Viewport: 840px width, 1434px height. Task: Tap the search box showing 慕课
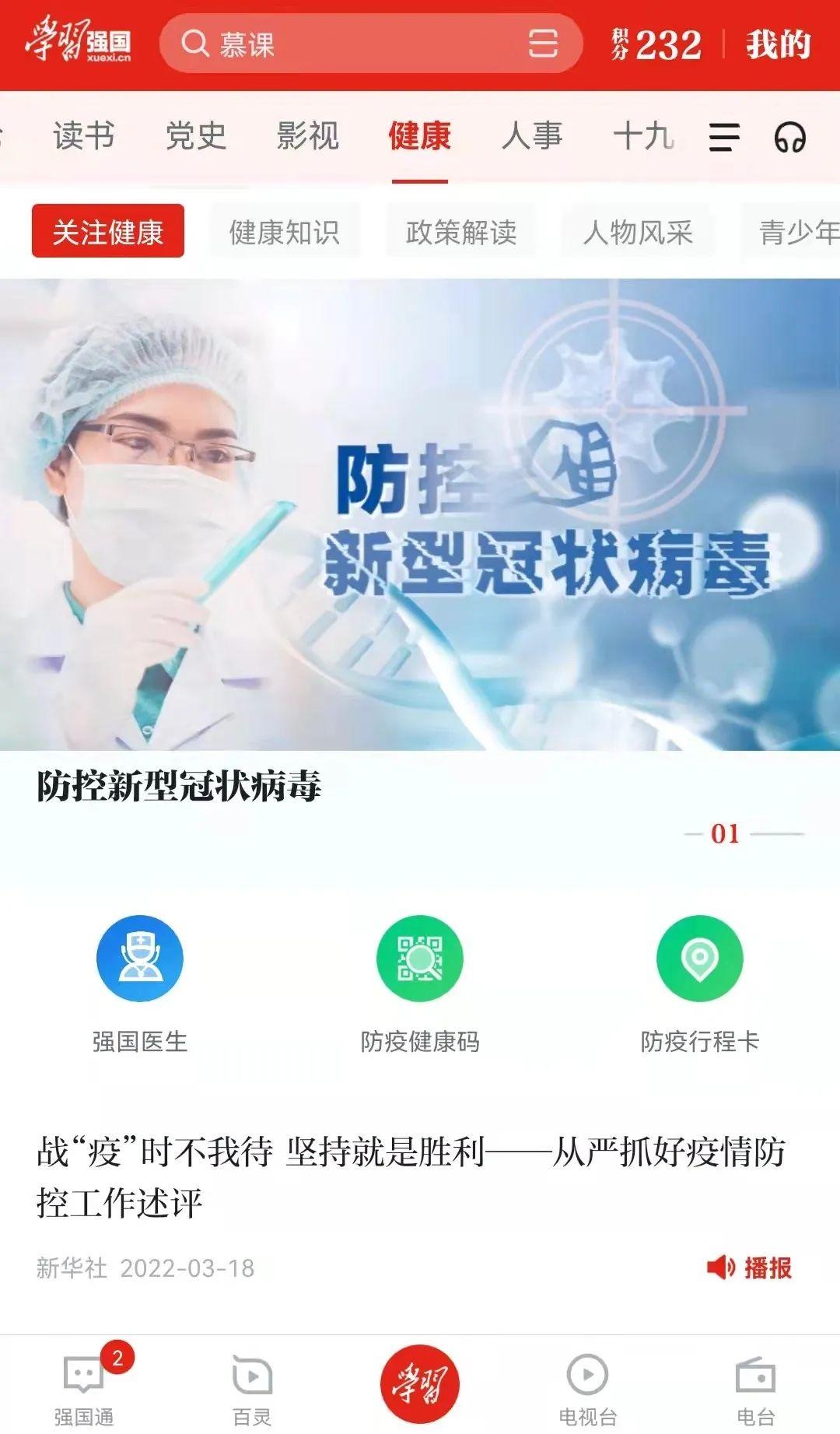pyautogui.click(x=350, y=44)
